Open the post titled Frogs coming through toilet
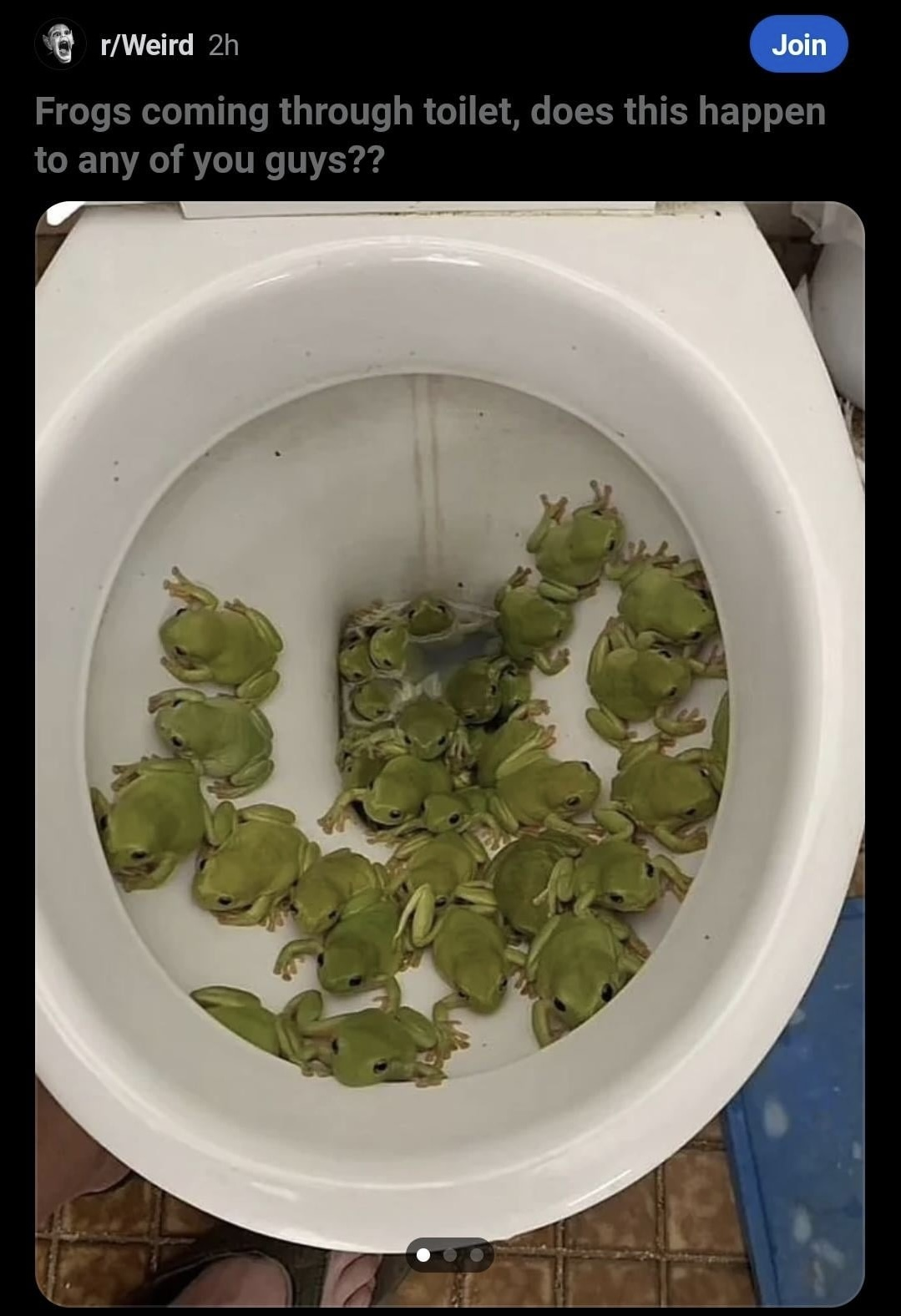The width and height of the screenshot is (901, 1316). (x=429, y=134)
